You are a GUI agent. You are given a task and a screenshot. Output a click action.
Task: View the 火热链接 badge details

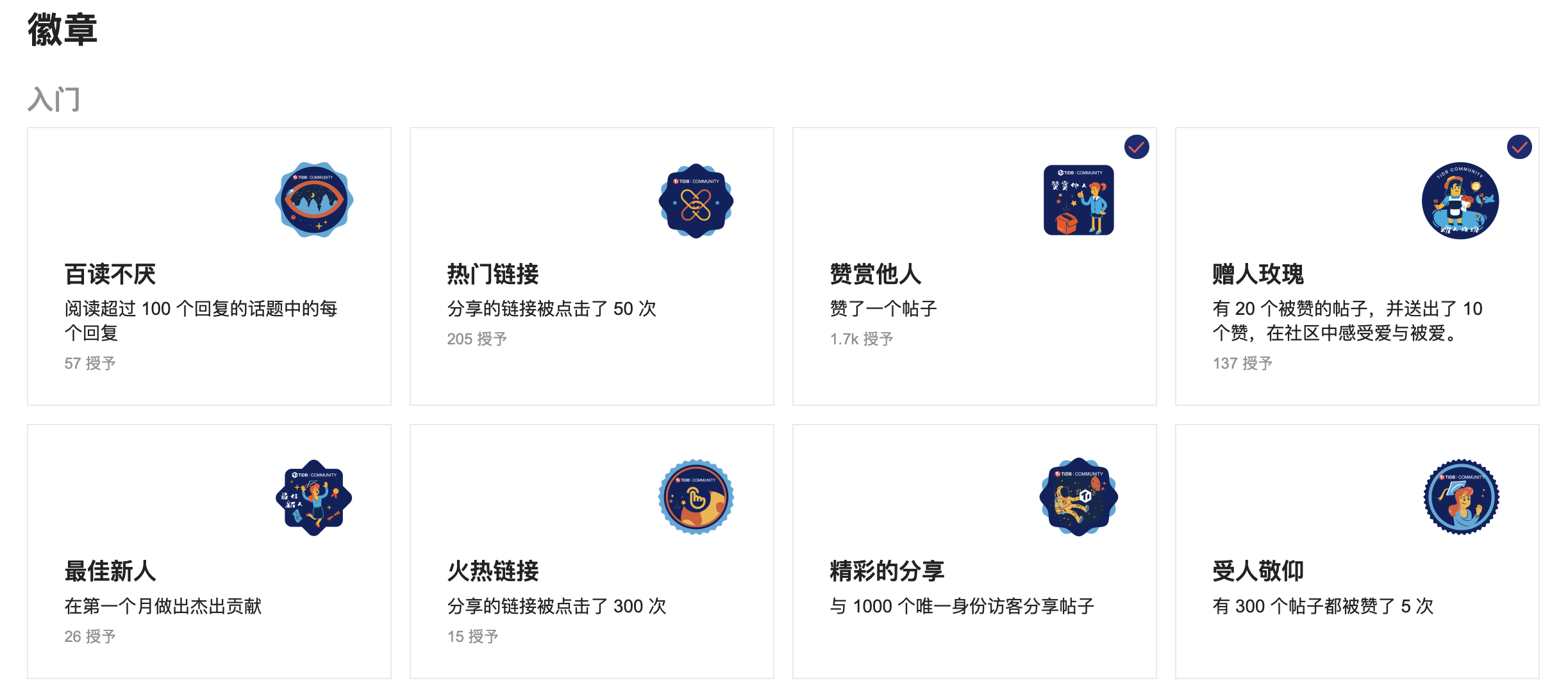click(x=492, y=571)
